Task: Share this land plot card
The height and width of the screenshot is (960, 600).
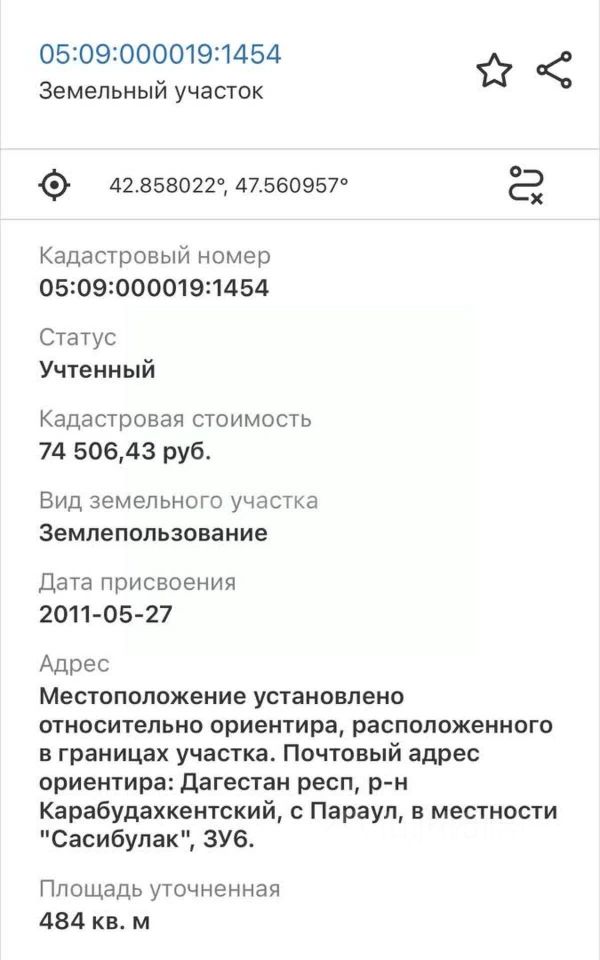Action: point(555,70)
